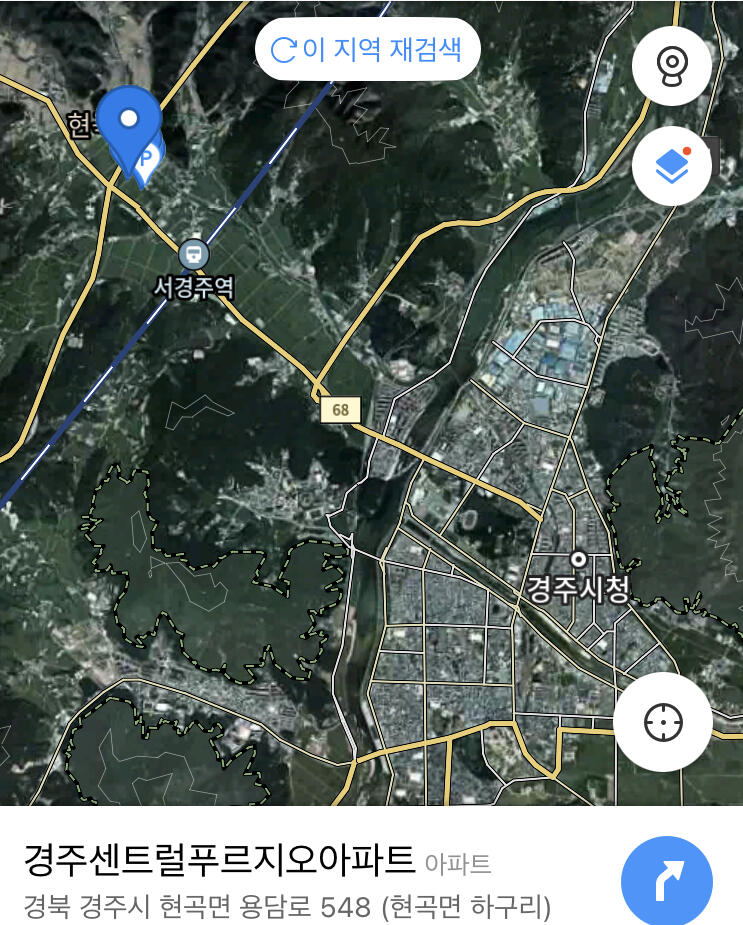Viewport: 743px width, 925px height.
Task: Tap the 이 지역 재검색 button
Action: coord(367,49)
